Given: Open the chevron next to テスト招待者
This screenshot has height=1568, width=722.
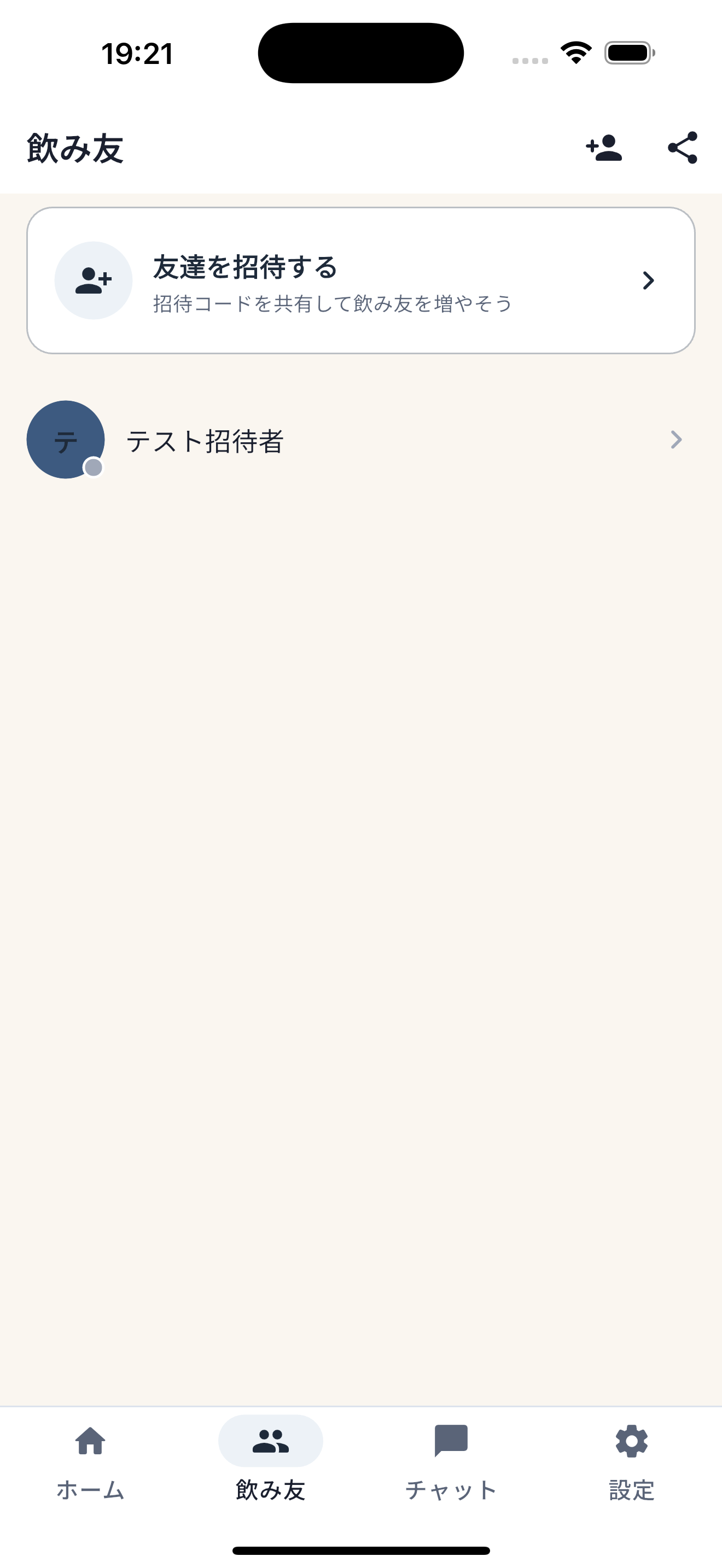Looking at the screenshot, I should click(x=676, y=440).
